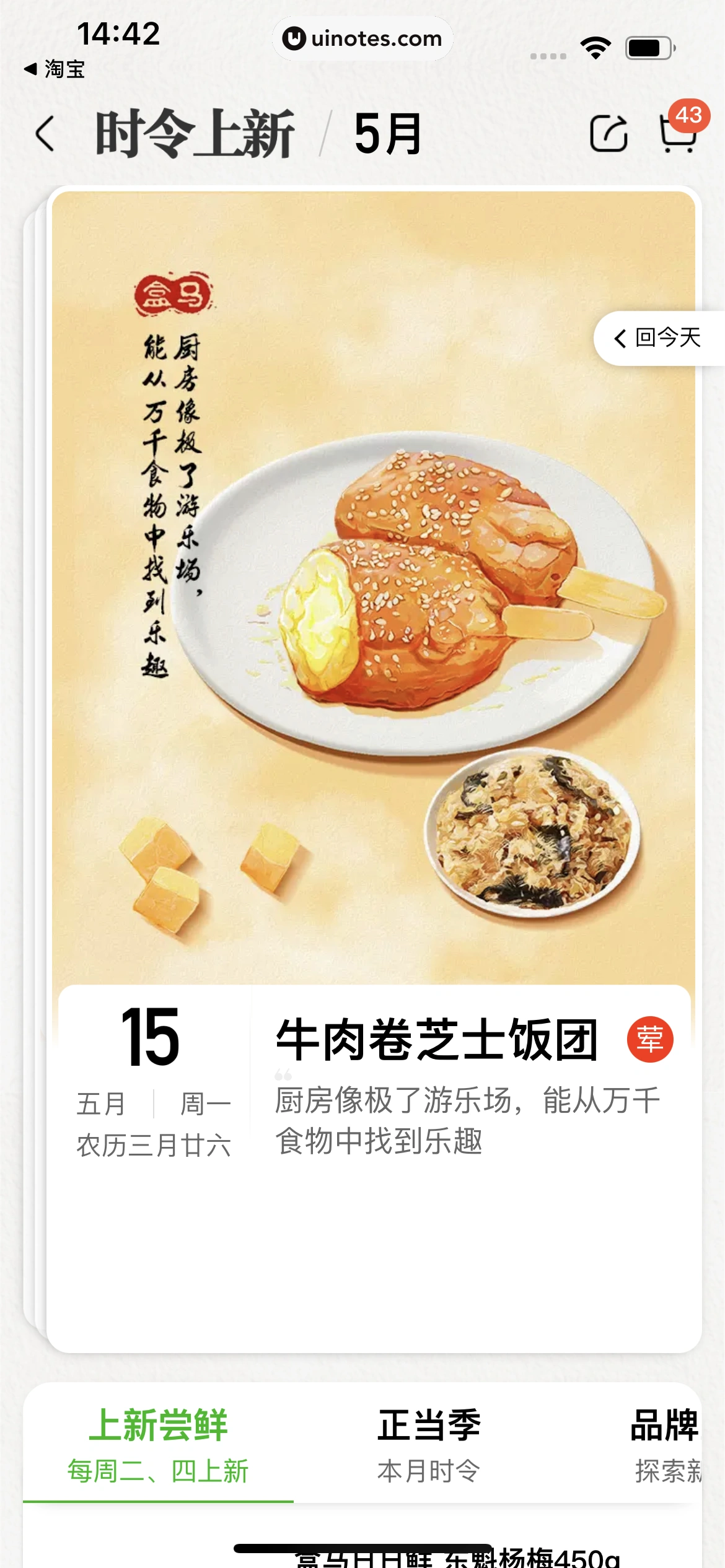Switch to the 品牌 tab

[x=666, y=1444]
